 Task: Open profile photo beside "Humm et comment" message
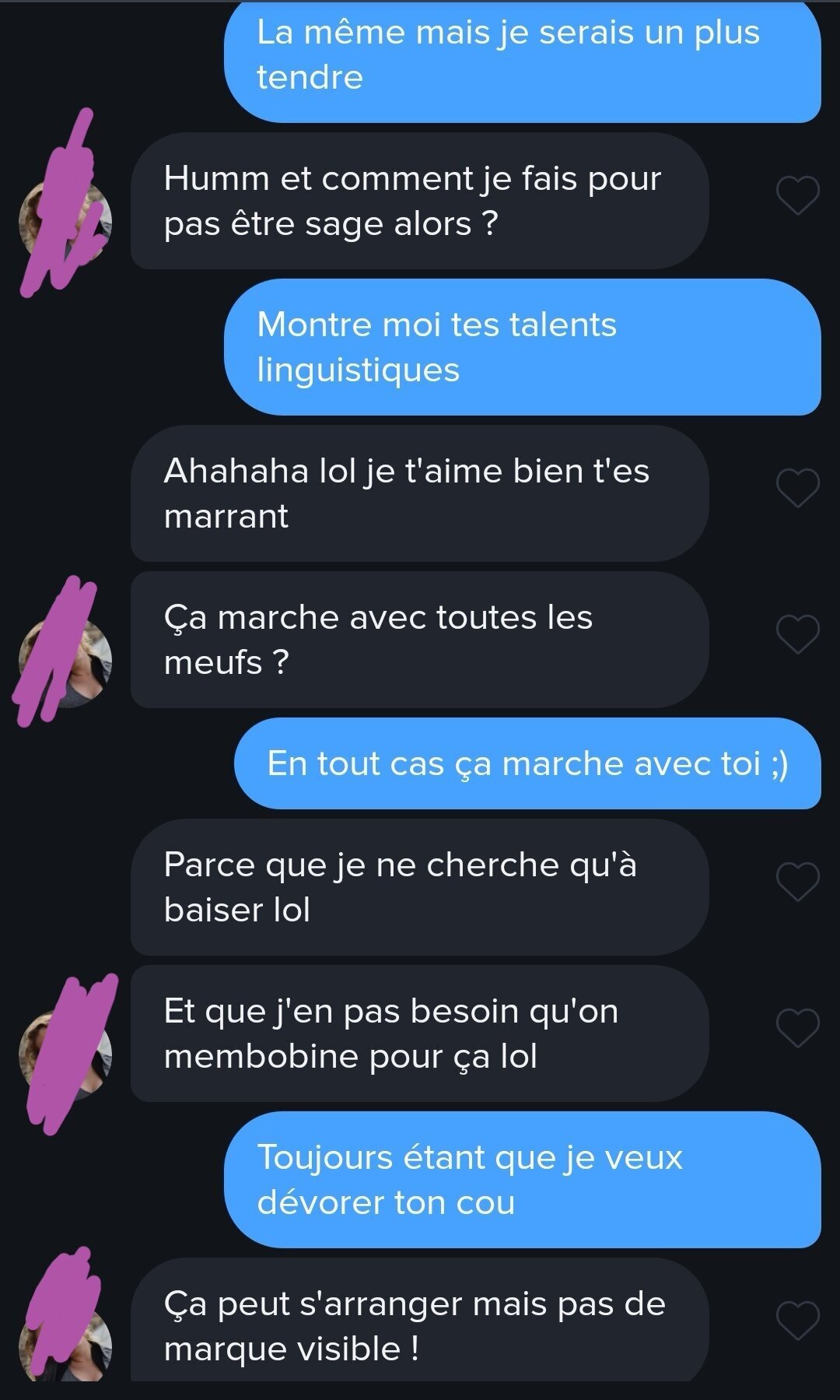click(x=65, y=223)
